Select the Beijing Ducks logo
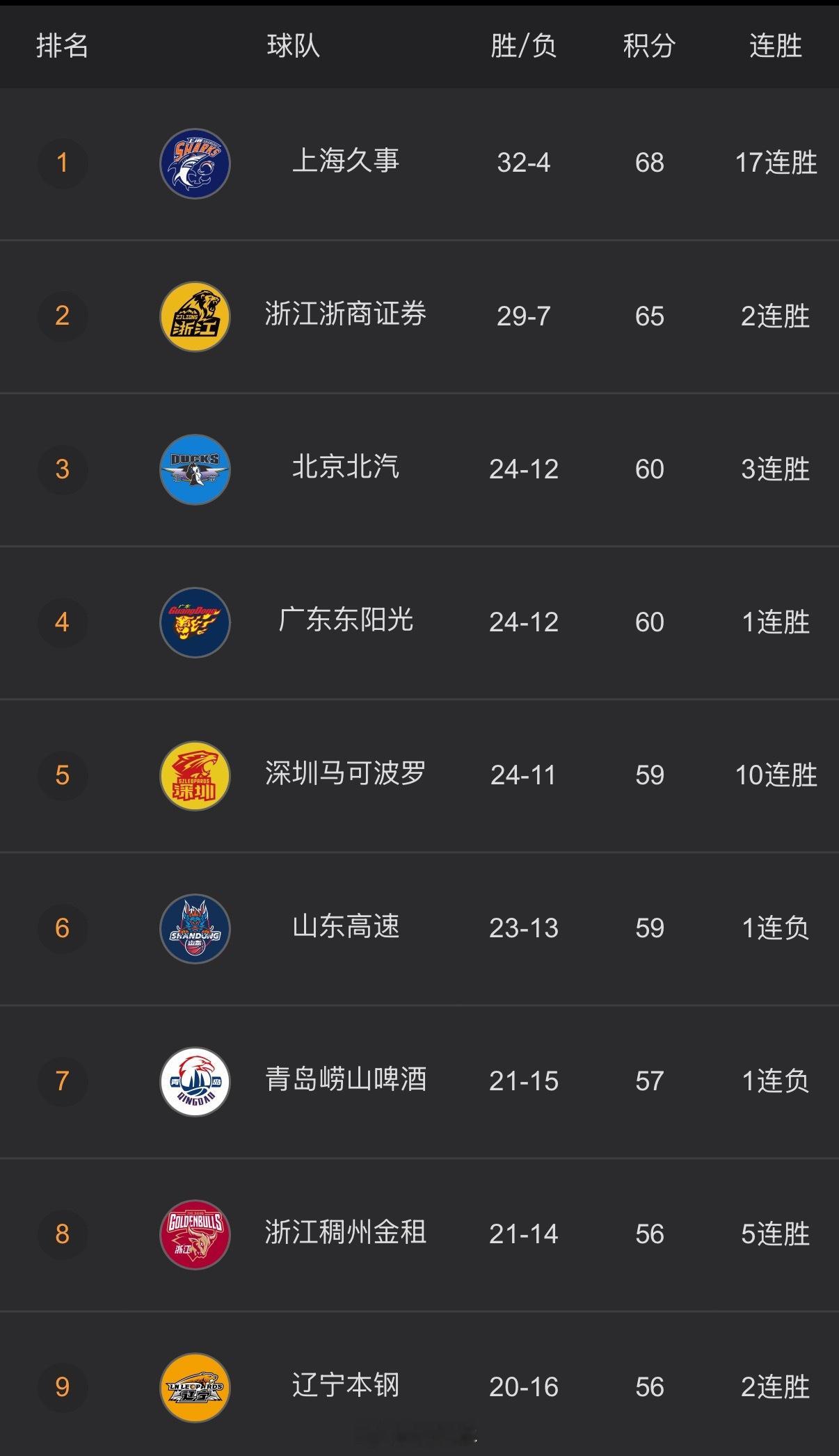Viewport: 839px width, 1456px height. (x=195, y=469)
